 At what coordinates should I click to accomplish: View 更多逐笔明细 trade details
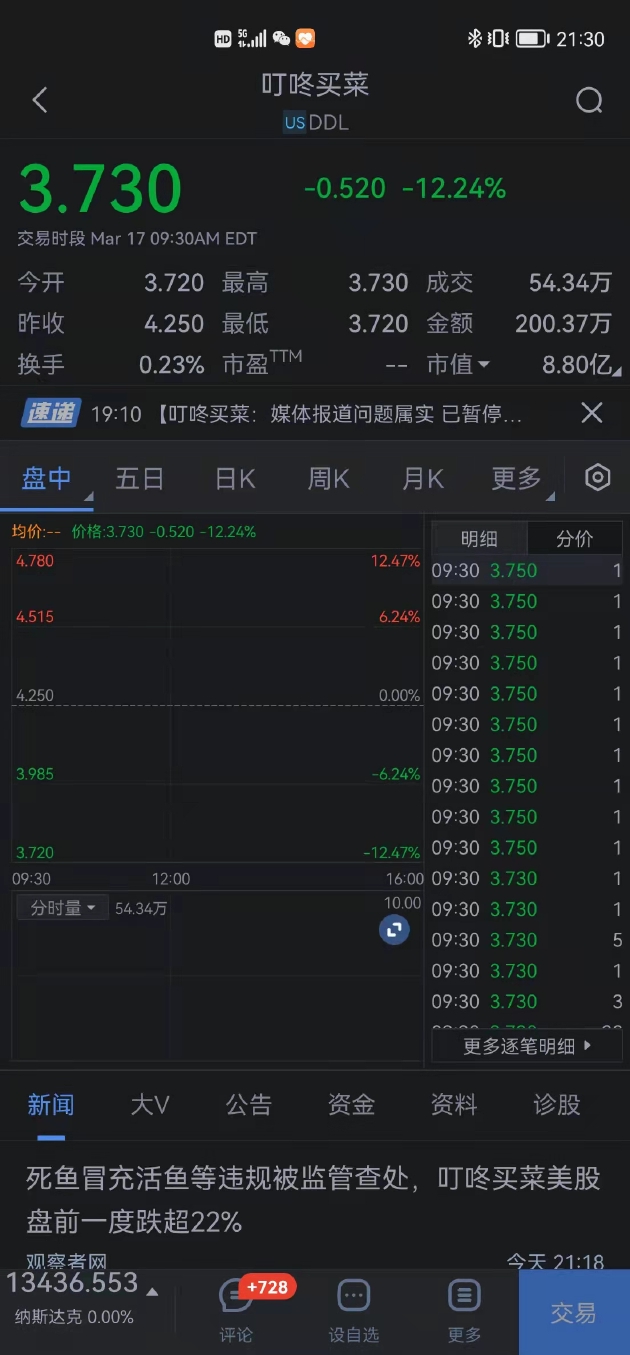[x=527, y=1046]
